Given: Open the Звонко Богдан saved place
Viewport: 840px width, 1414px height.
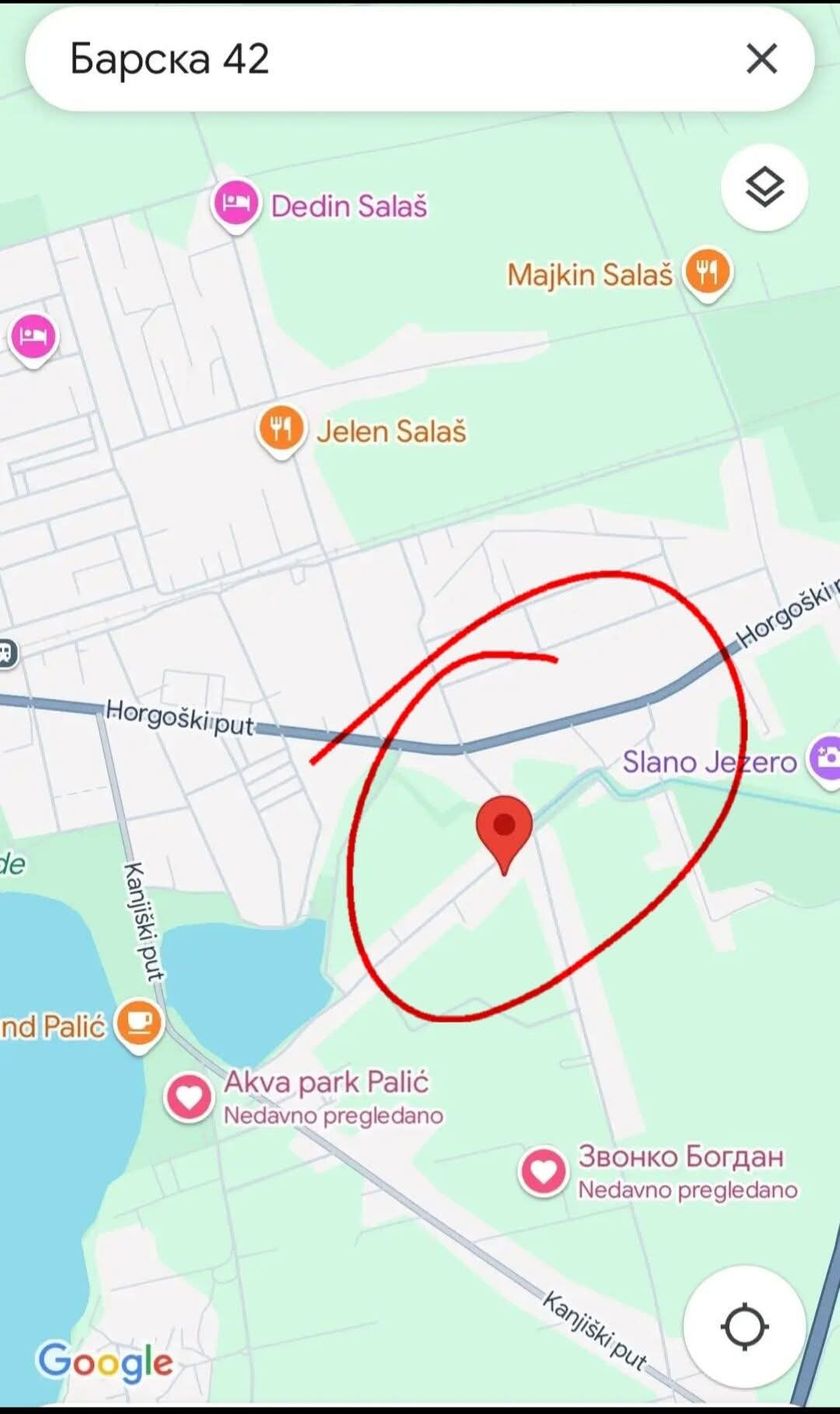Looking at the screenshot, I should point(543,1170).
